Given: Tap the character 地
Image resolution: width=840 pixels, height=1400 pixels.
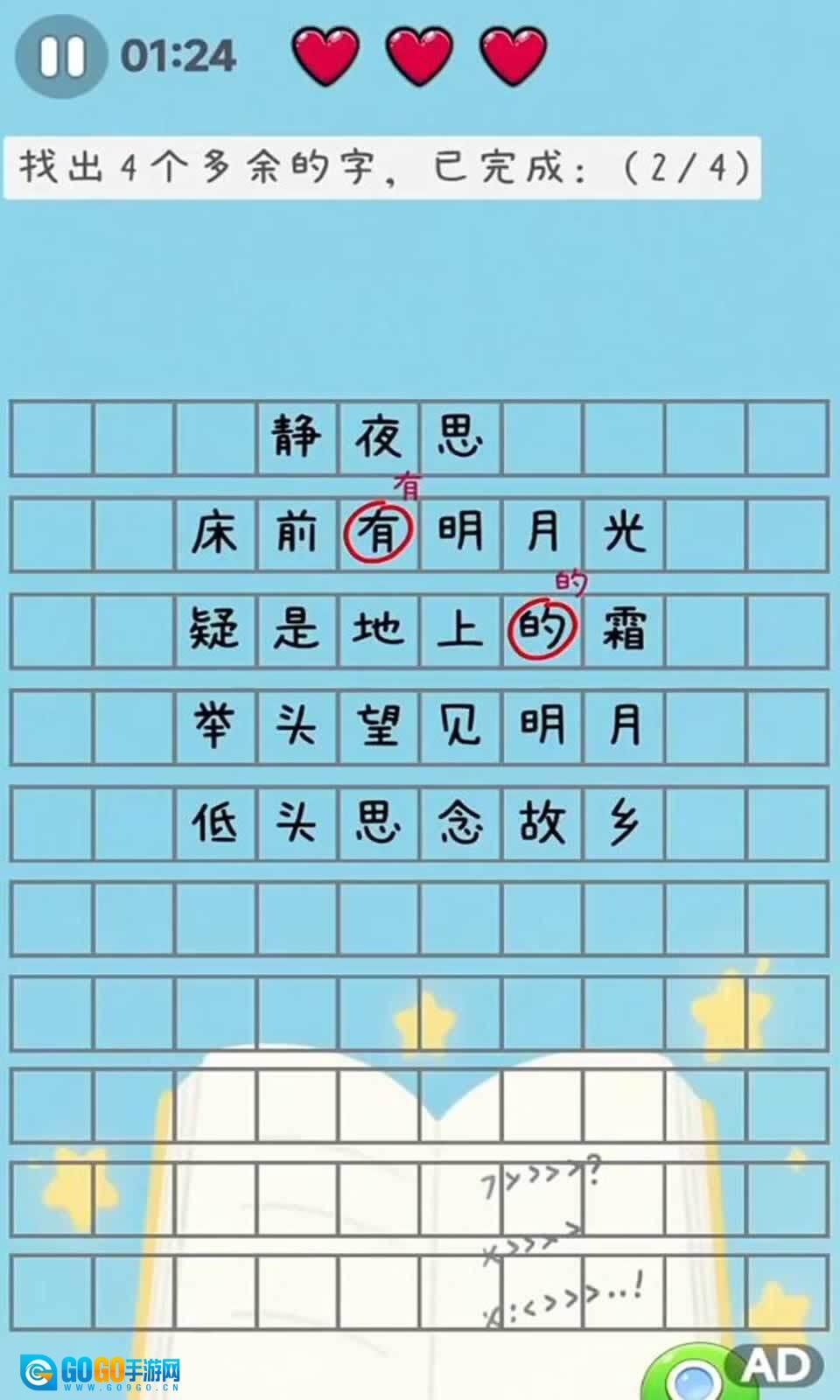Looking at the screenshot, I should (x=378, y=630).
